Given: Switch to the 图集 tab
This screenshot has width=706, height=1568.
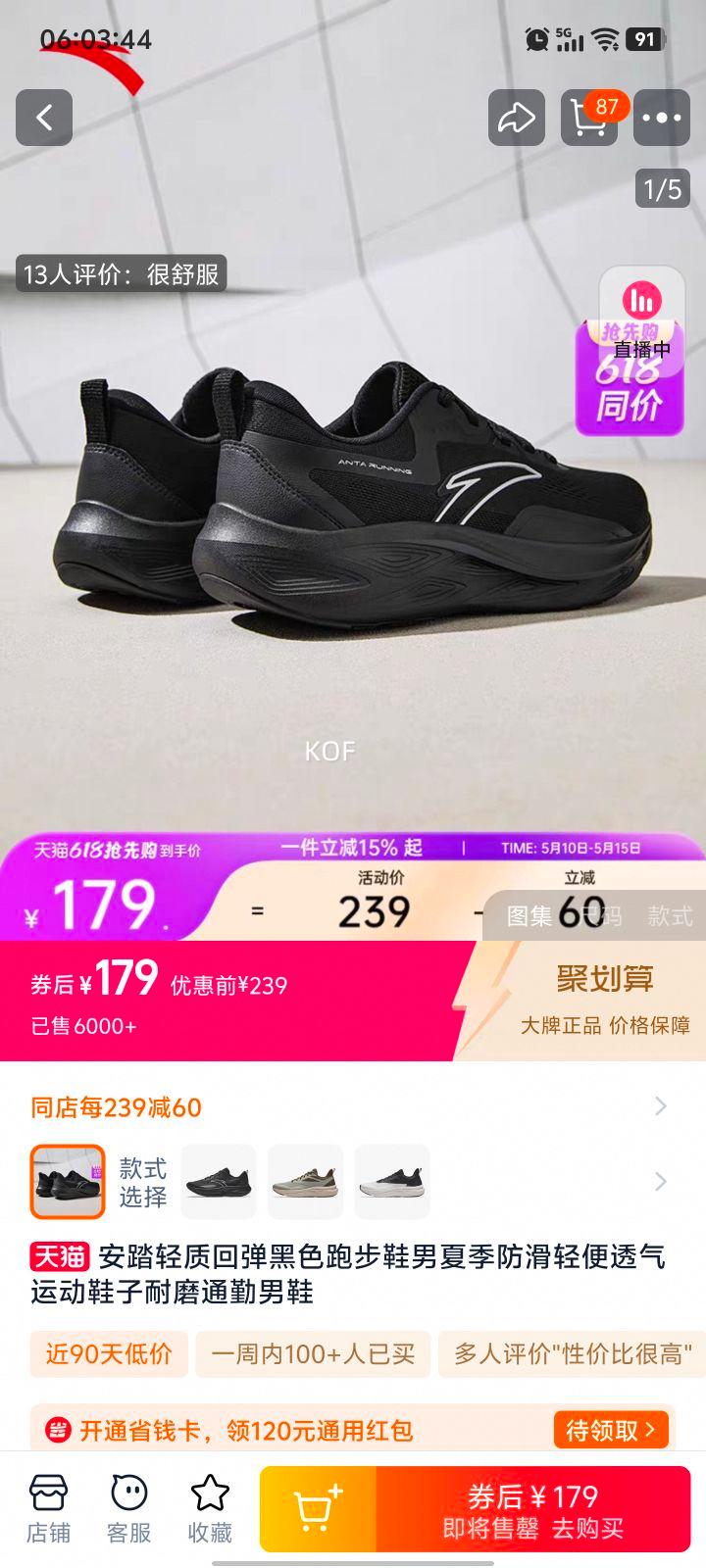Looking at the screenshot, I should tap(529, 916).
